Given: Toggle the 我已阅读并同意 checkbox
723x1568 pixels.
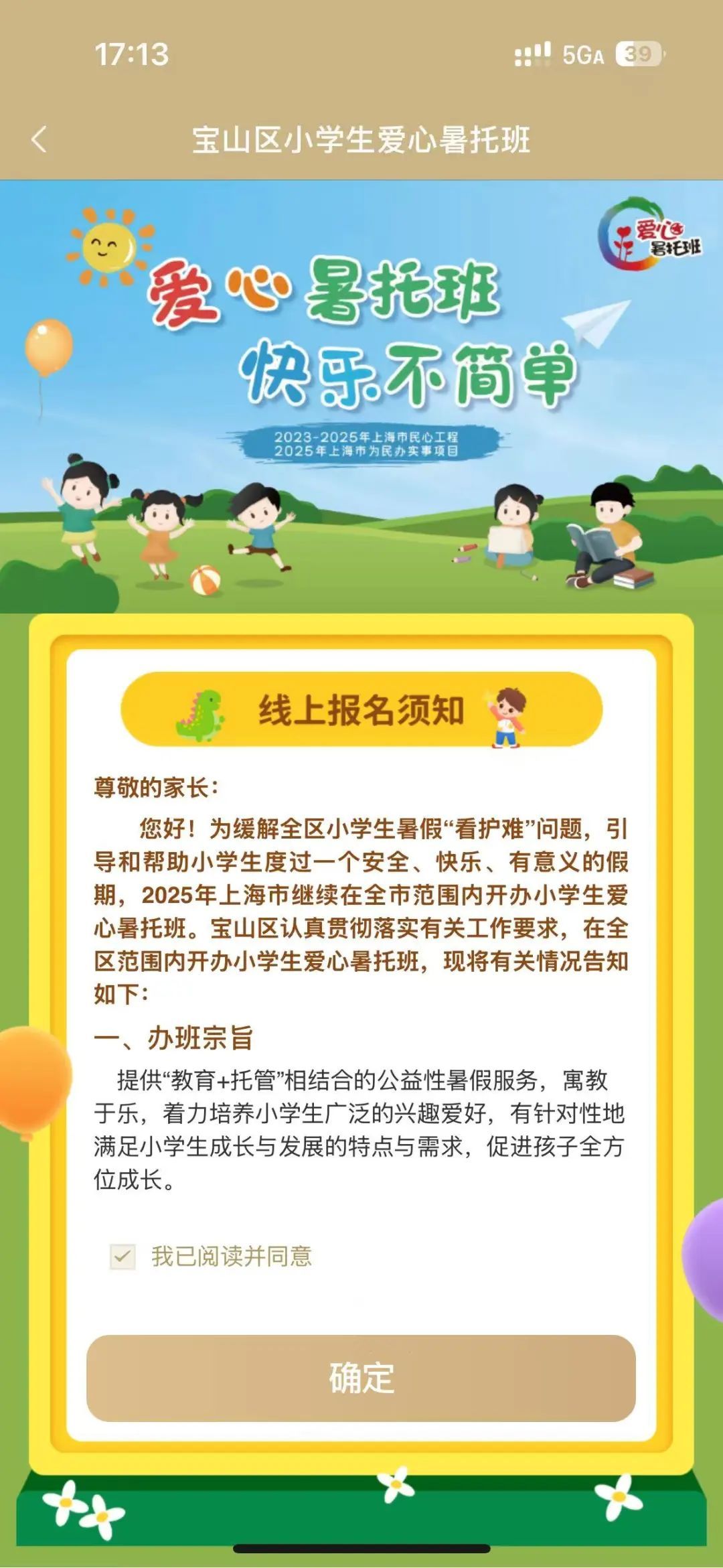Looking at the screenshot, I should coord(123,1257).
